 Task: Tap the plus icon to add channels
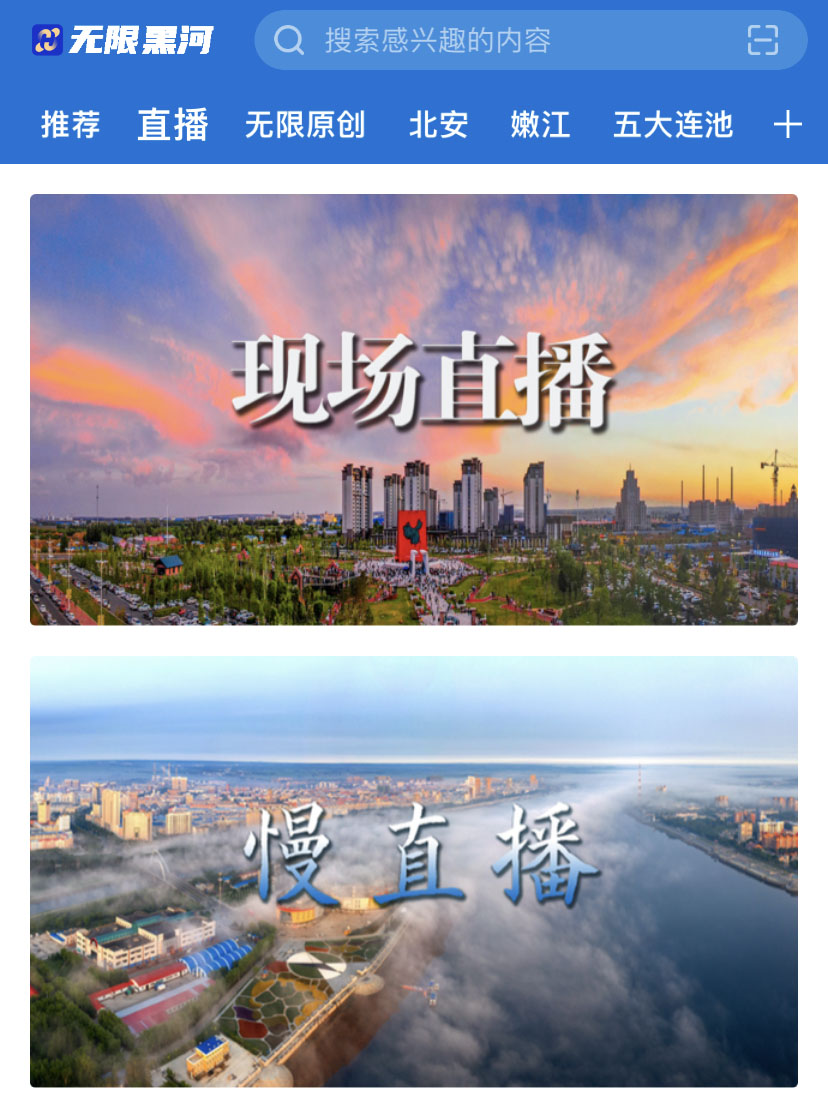788,125
